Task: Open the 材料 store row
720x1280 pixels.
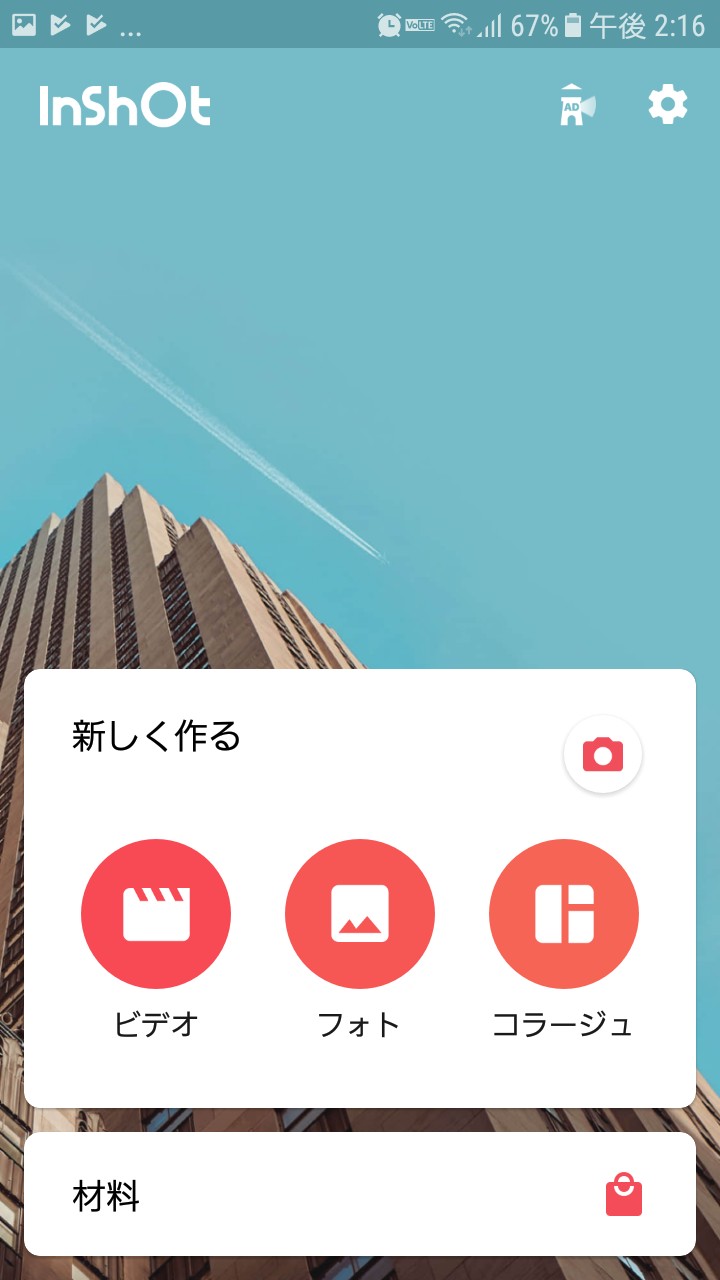Action: [x=360, y=1194]
